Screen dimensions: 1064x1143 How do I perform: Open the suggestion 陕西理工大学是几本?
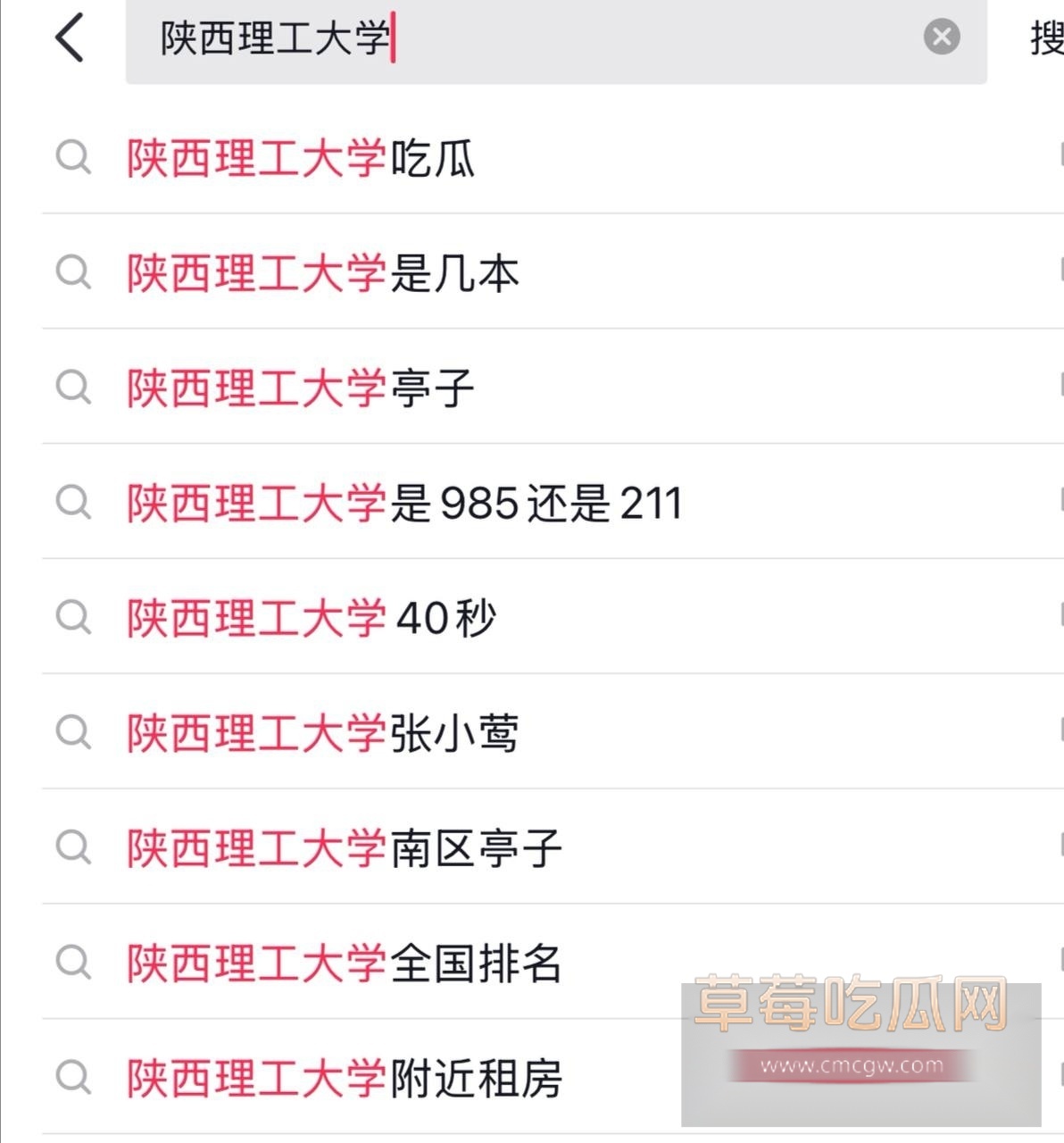point(321,274)
